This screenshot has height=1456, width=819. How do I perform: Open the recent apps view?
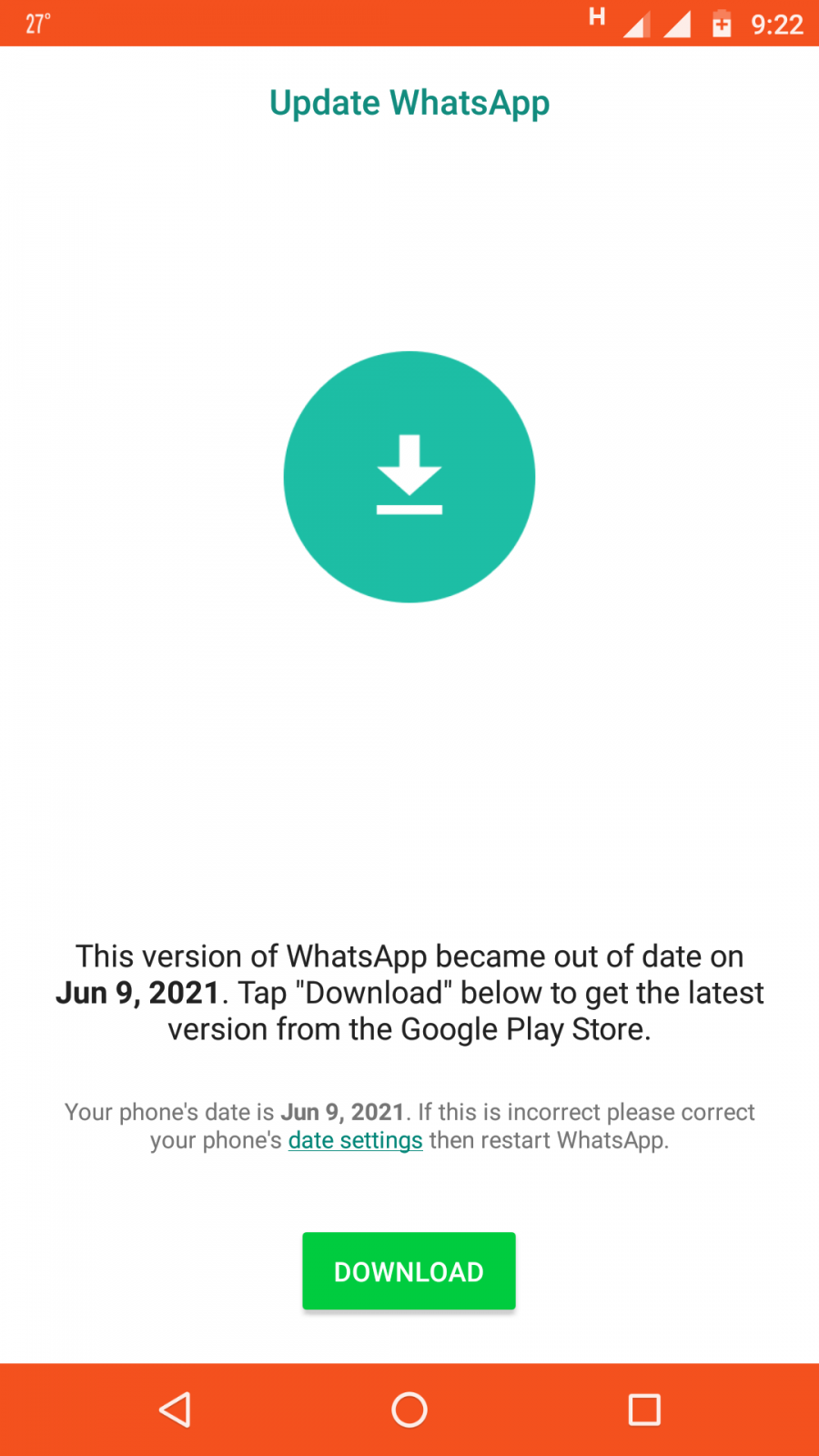pyautogui.click(x=644, y=1410)
